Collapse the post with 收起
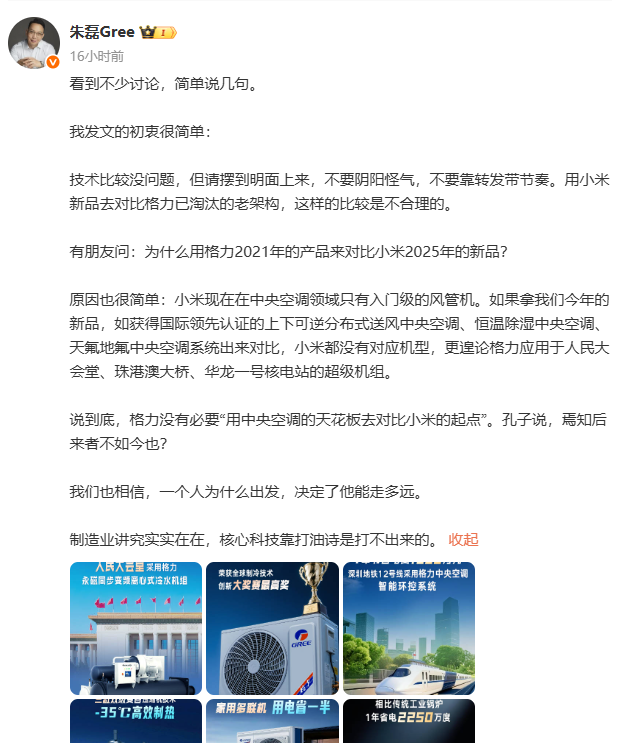This screenshot has height=743, width=625. (x=463, y=539)
